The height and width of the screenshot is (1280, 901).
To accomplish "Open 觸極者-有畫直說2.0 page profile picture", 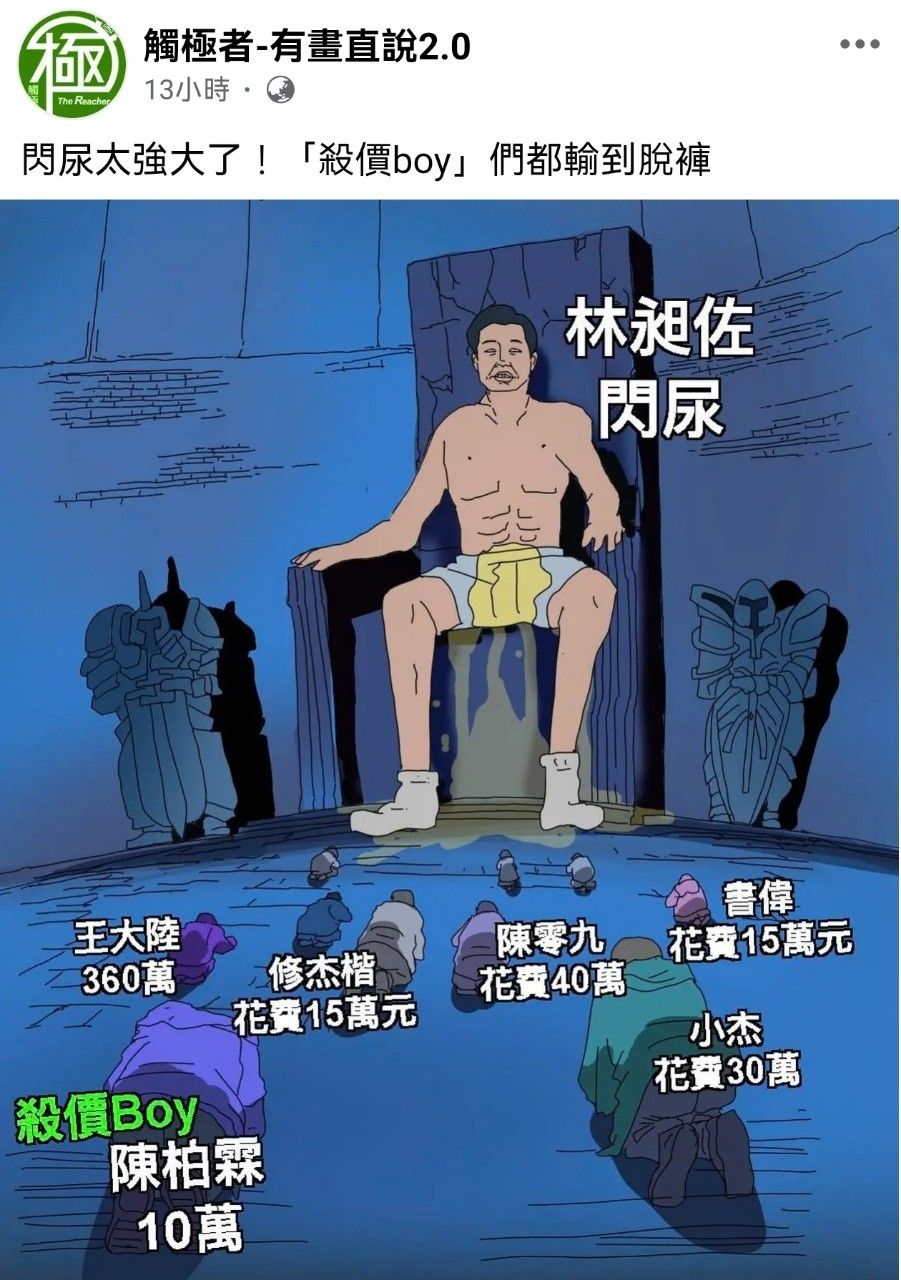I will (72, 63).
